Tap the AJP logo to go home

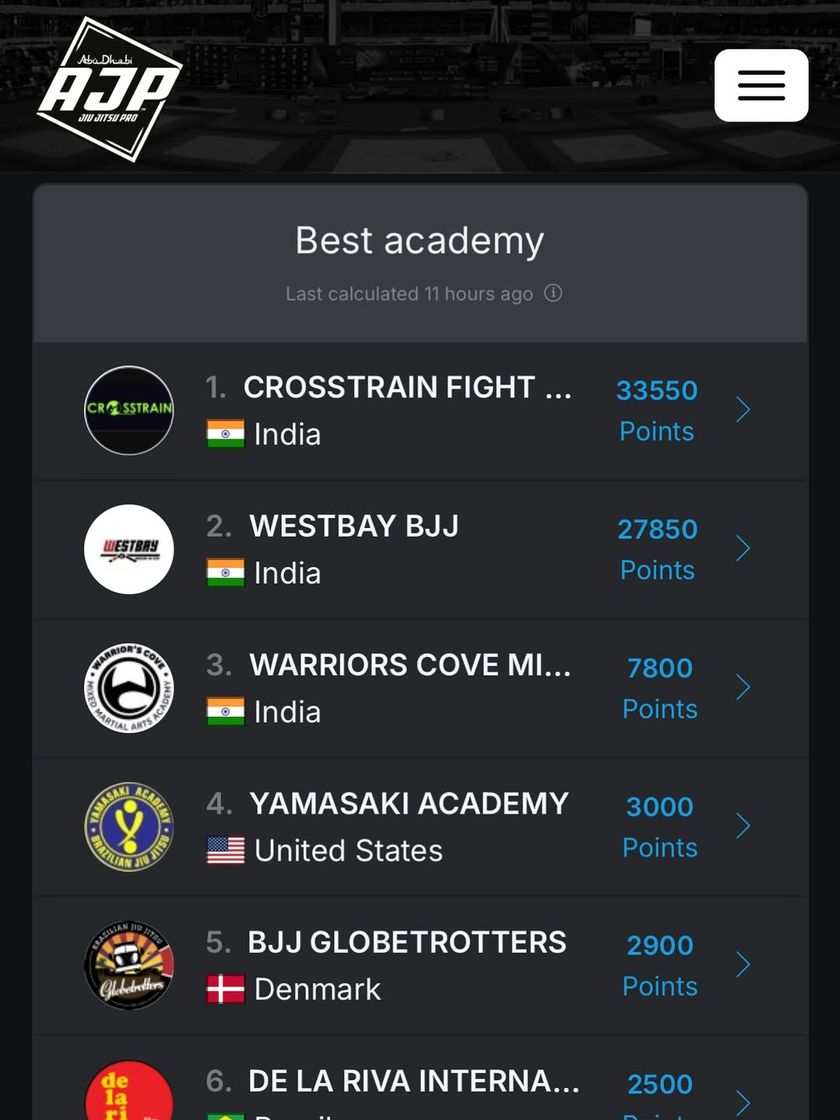click(x=108, y=88)
